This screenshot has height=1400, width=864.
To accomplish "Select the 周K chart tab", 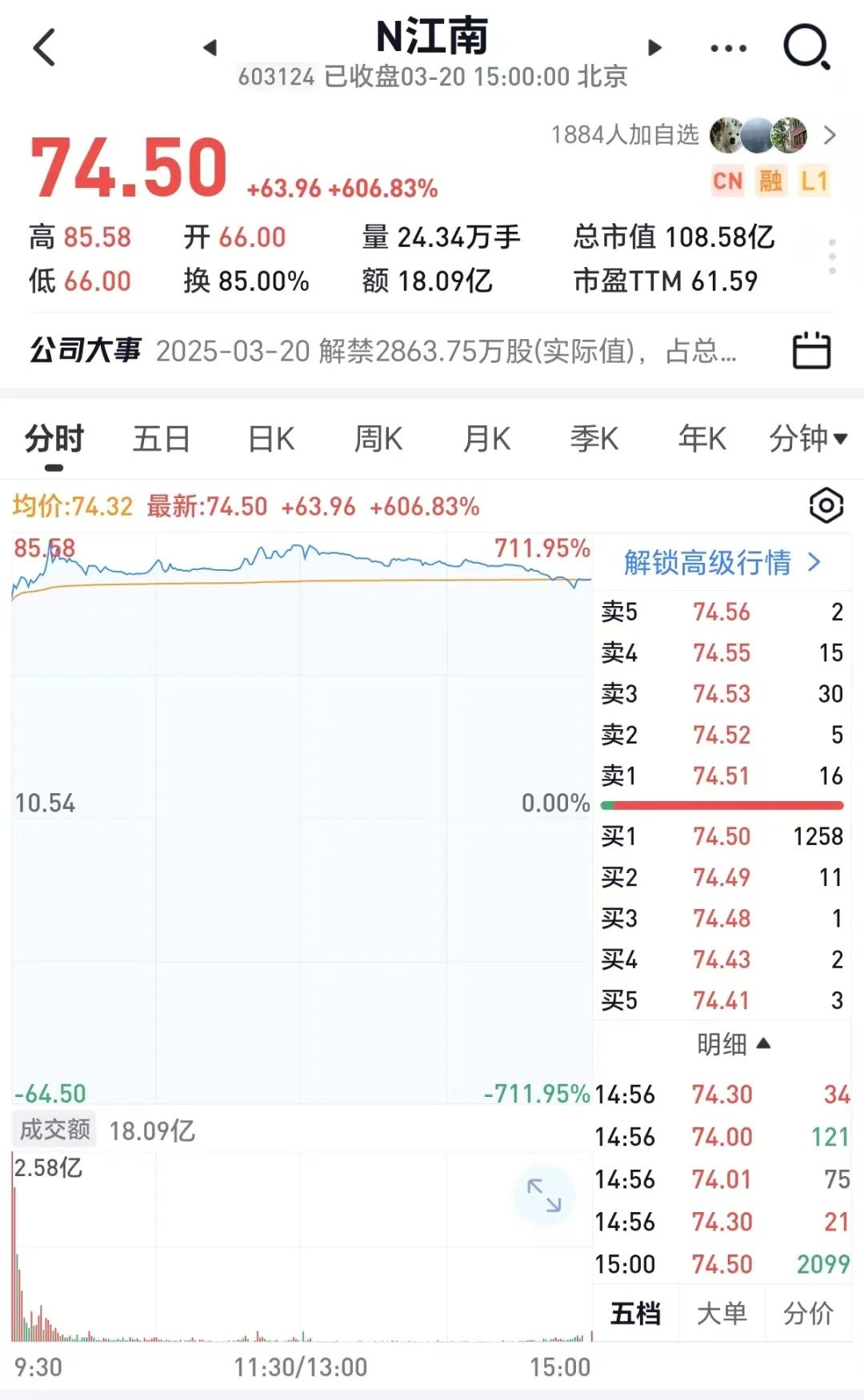I will 378,439.
